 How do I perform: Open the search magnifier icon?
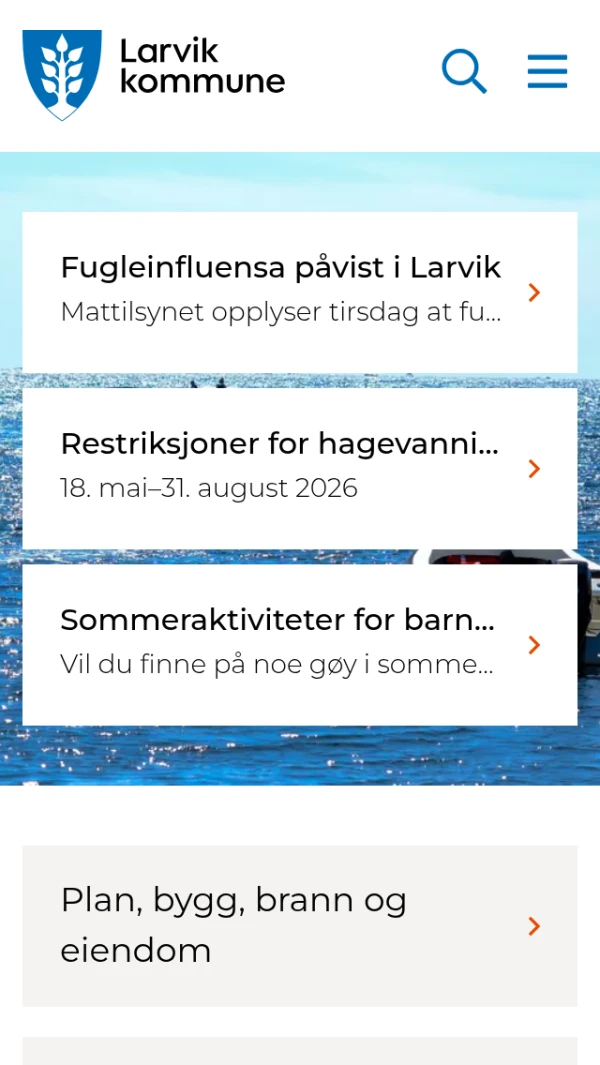464,71
